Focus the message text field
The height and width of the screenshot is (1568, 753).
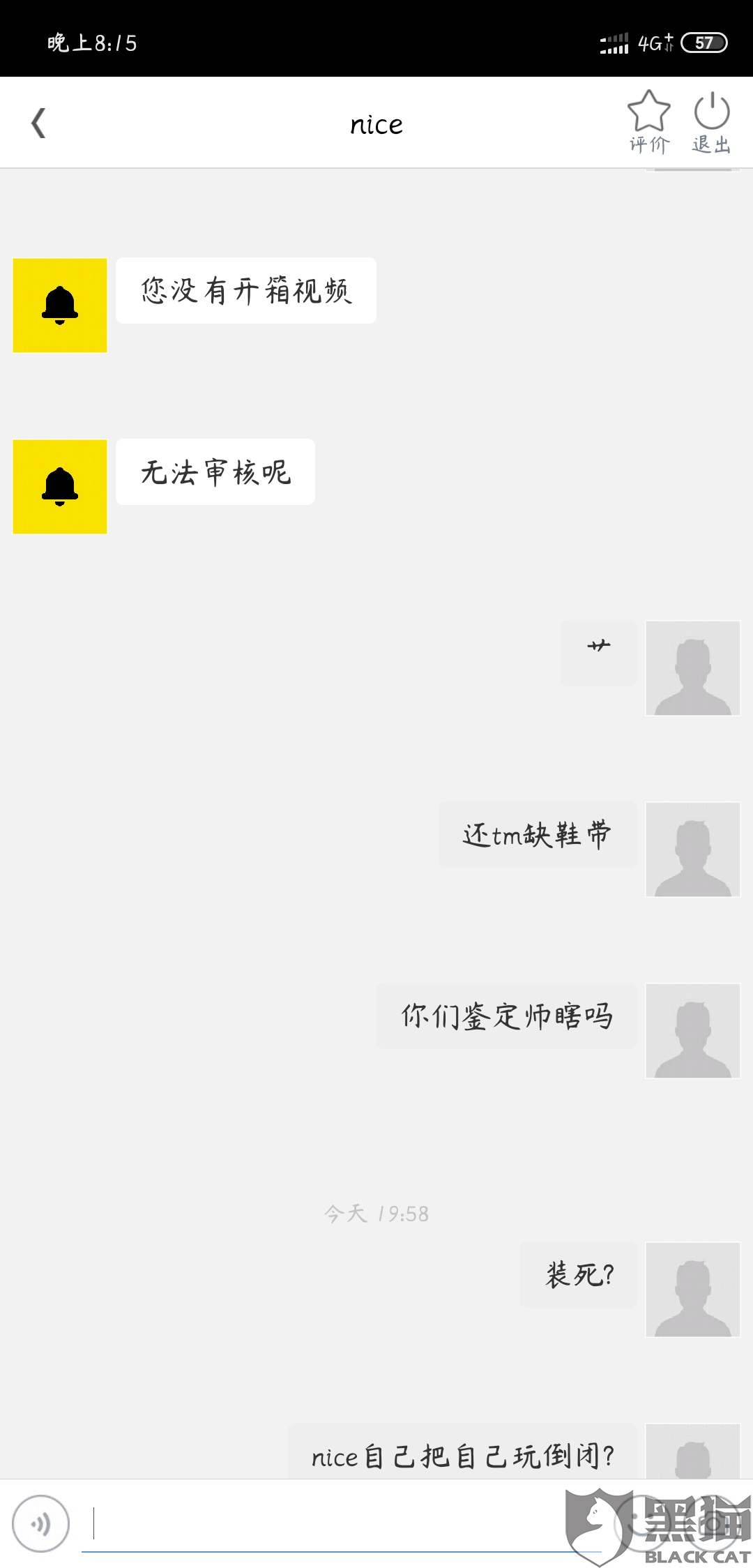click(x=342, y=1523)
